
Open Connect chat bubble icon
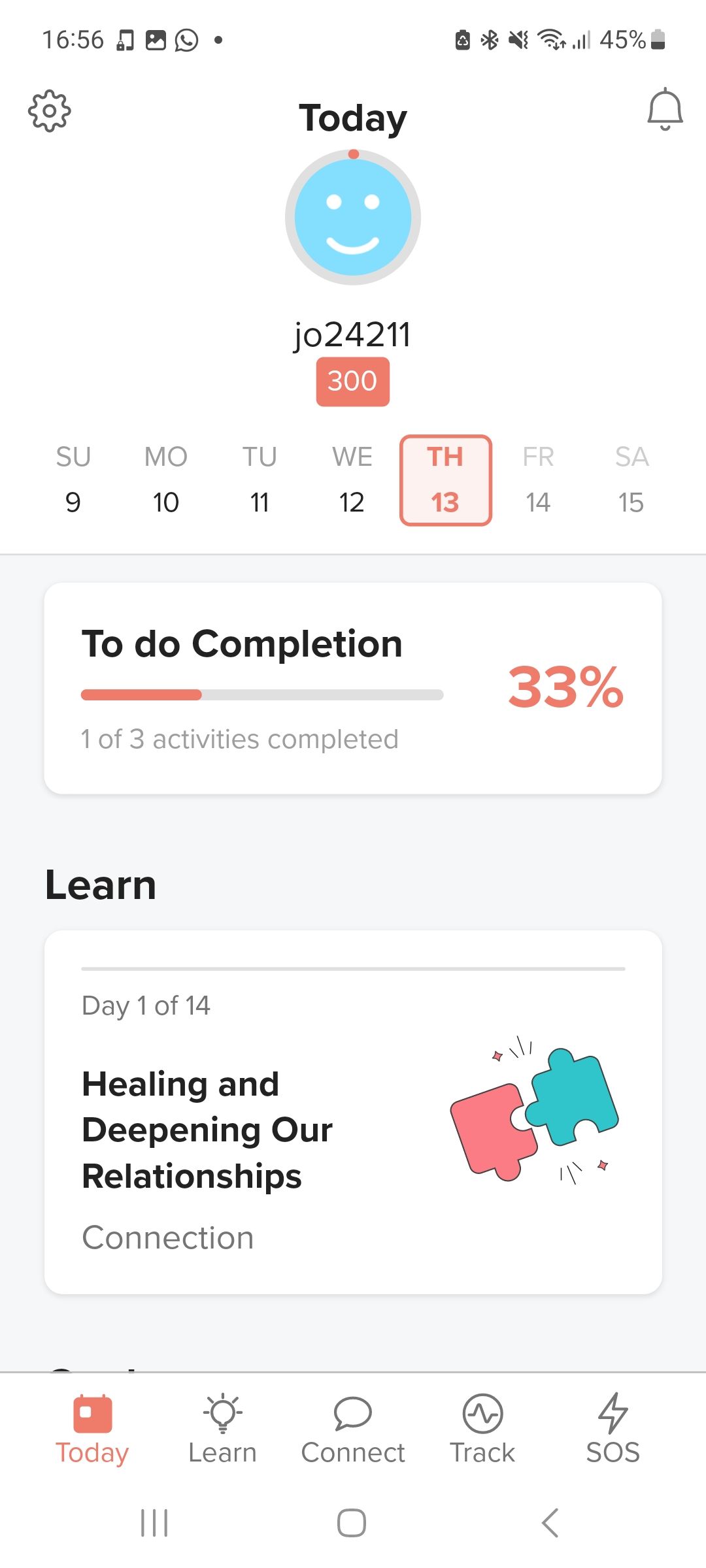click(352, 1415)
